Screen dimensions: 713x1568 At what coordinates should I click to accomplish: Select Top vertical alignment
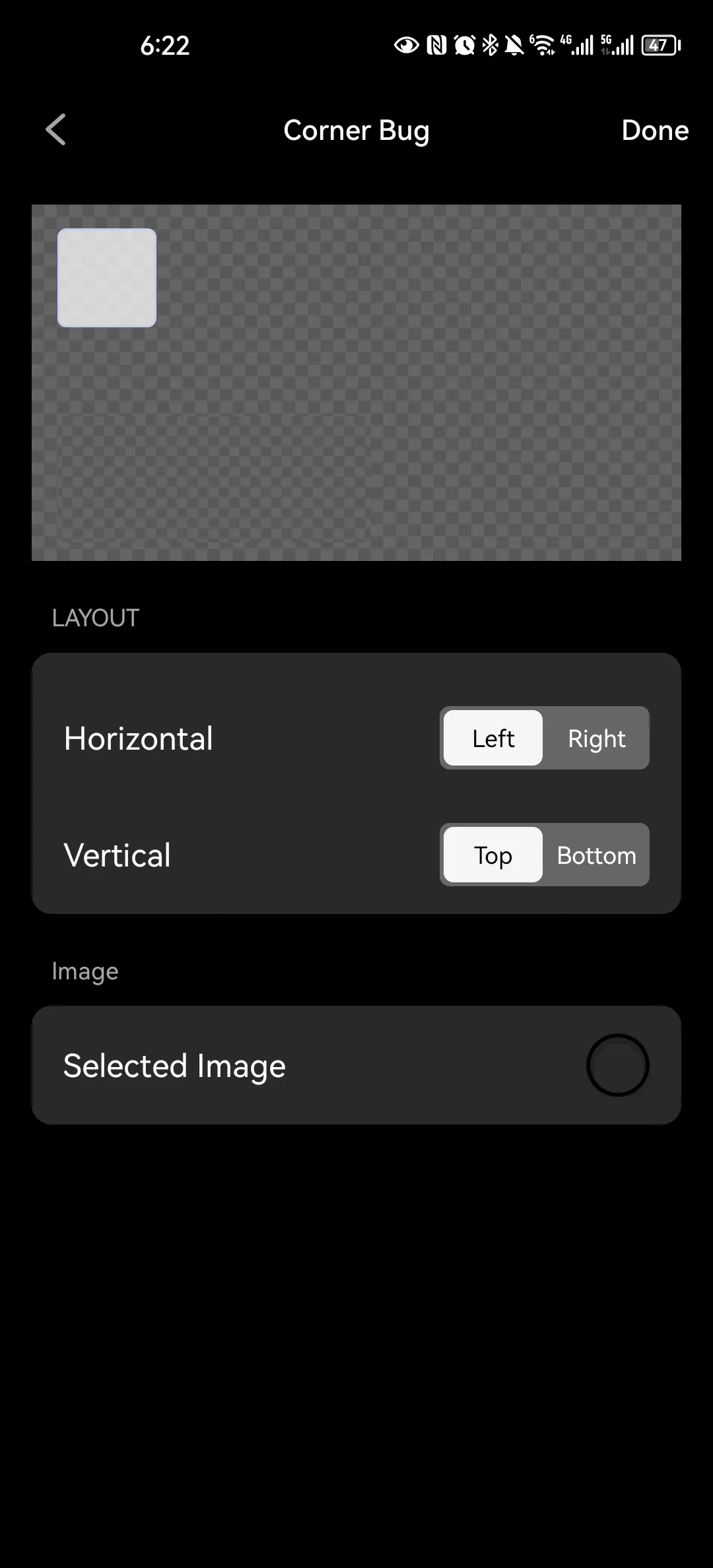(493, 855)
